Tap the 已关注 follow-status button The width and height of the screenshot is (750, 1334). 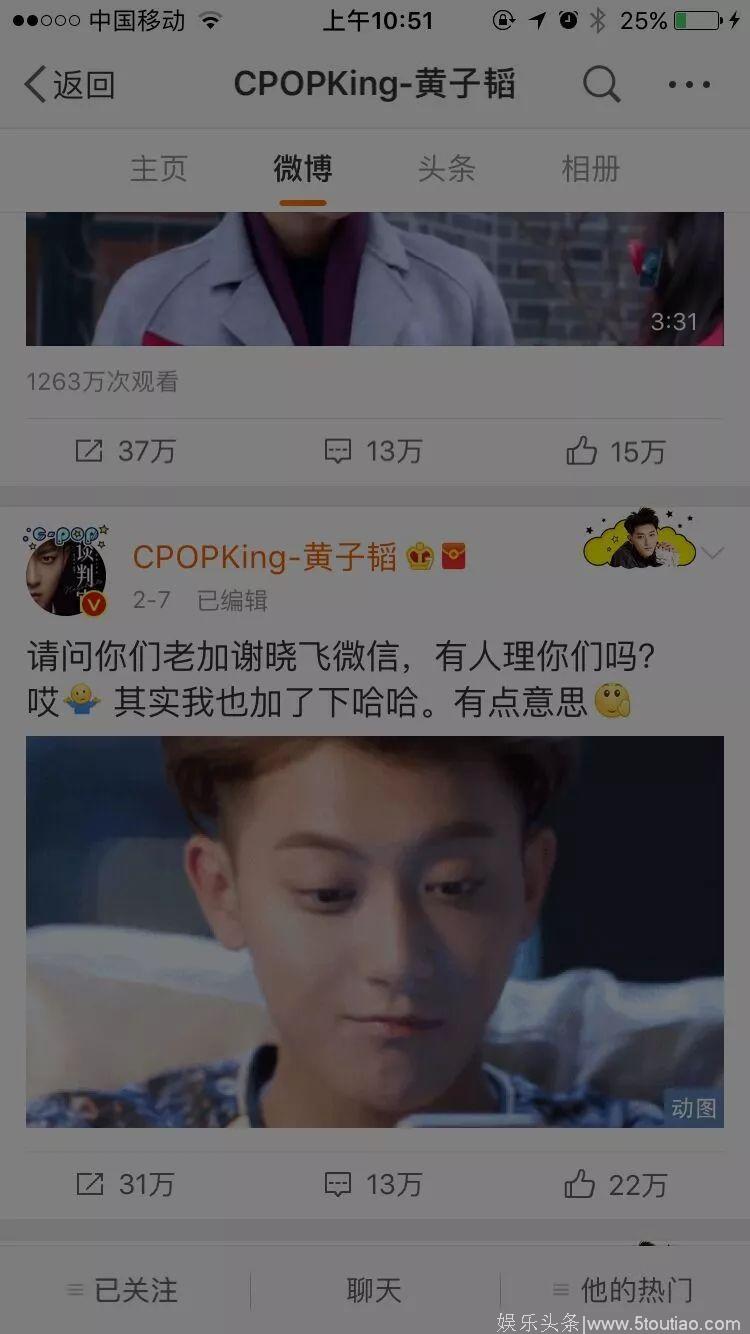124,1290
